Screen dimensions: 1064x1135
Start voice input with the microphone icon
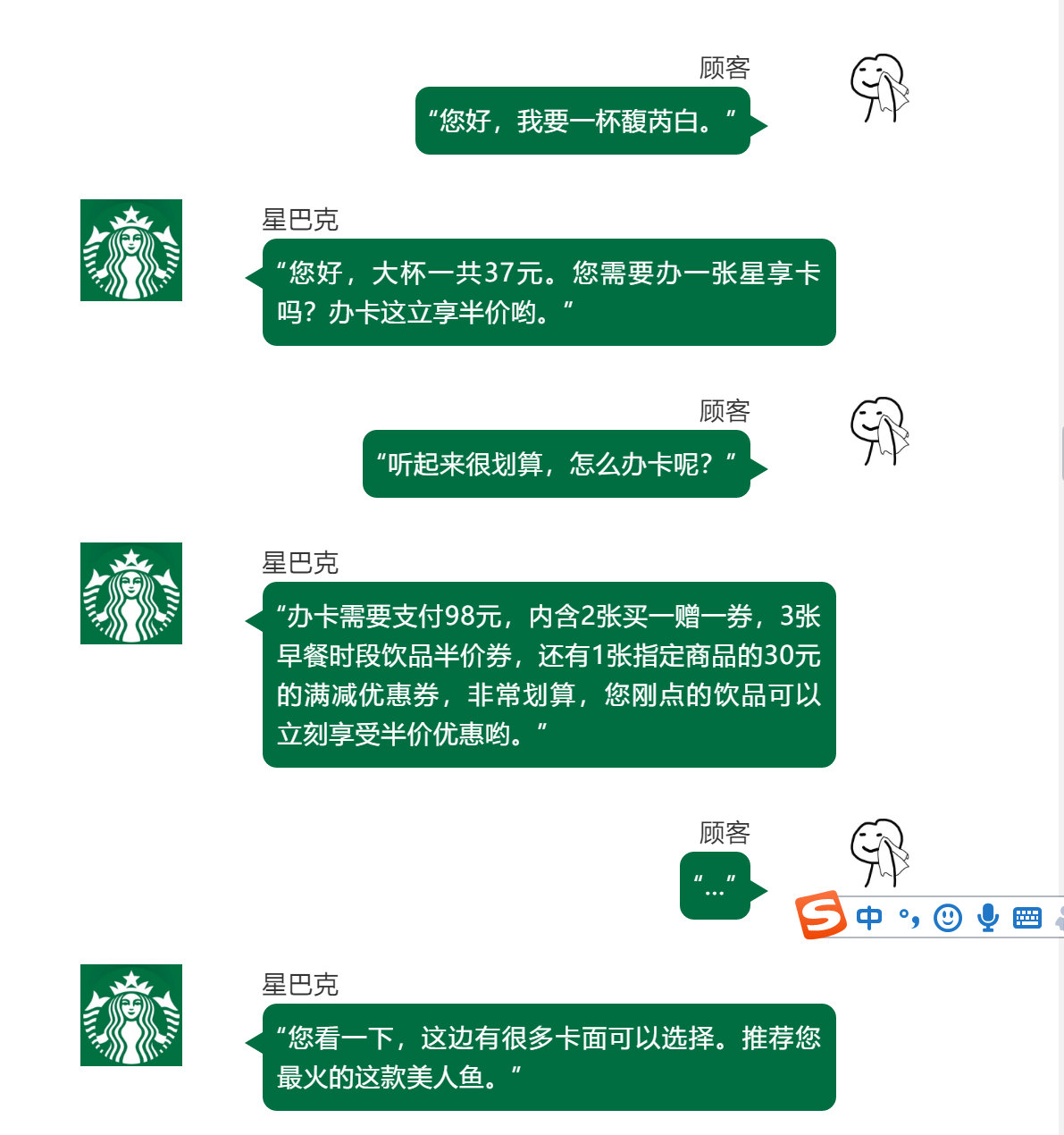tap(986, 917)
